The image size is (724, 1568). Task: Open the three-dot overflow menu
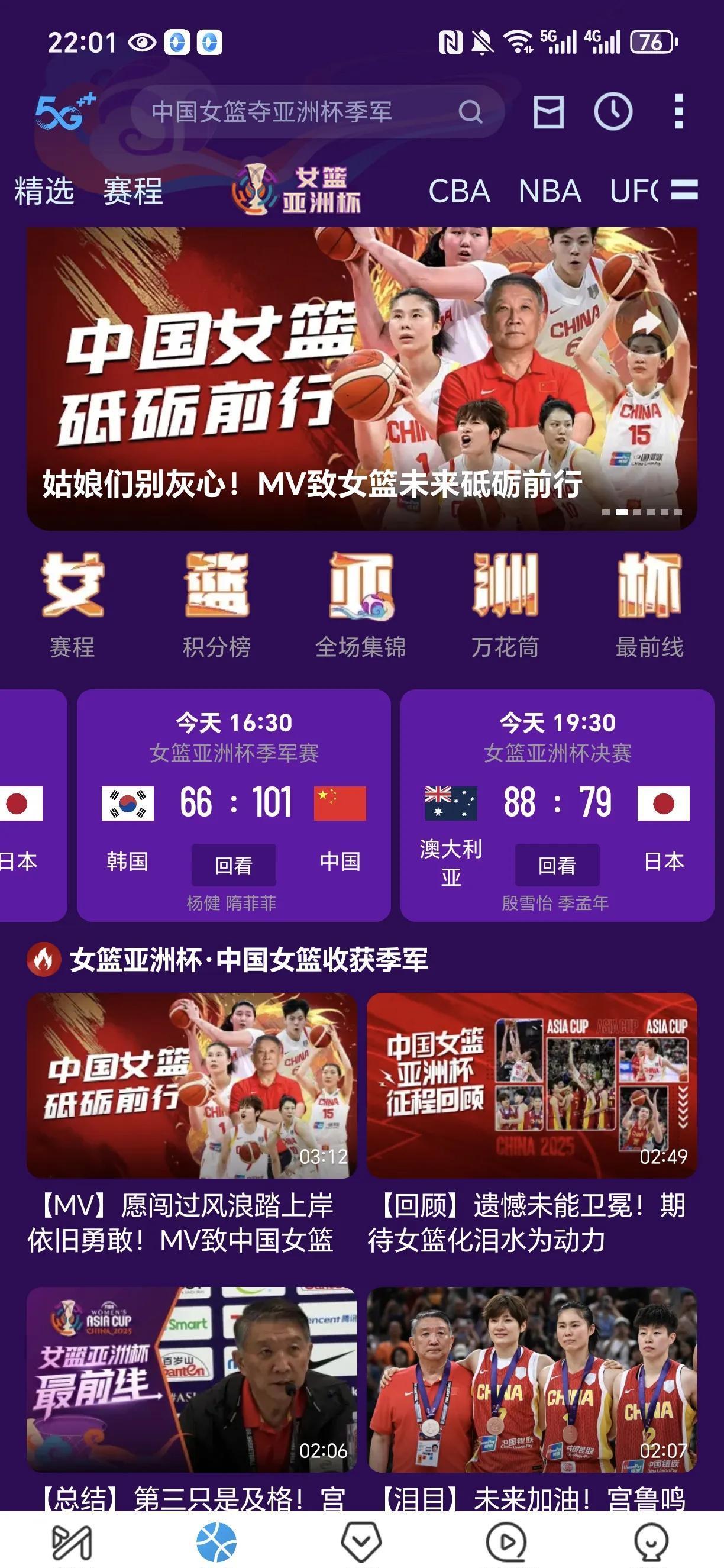pos(679,112)
